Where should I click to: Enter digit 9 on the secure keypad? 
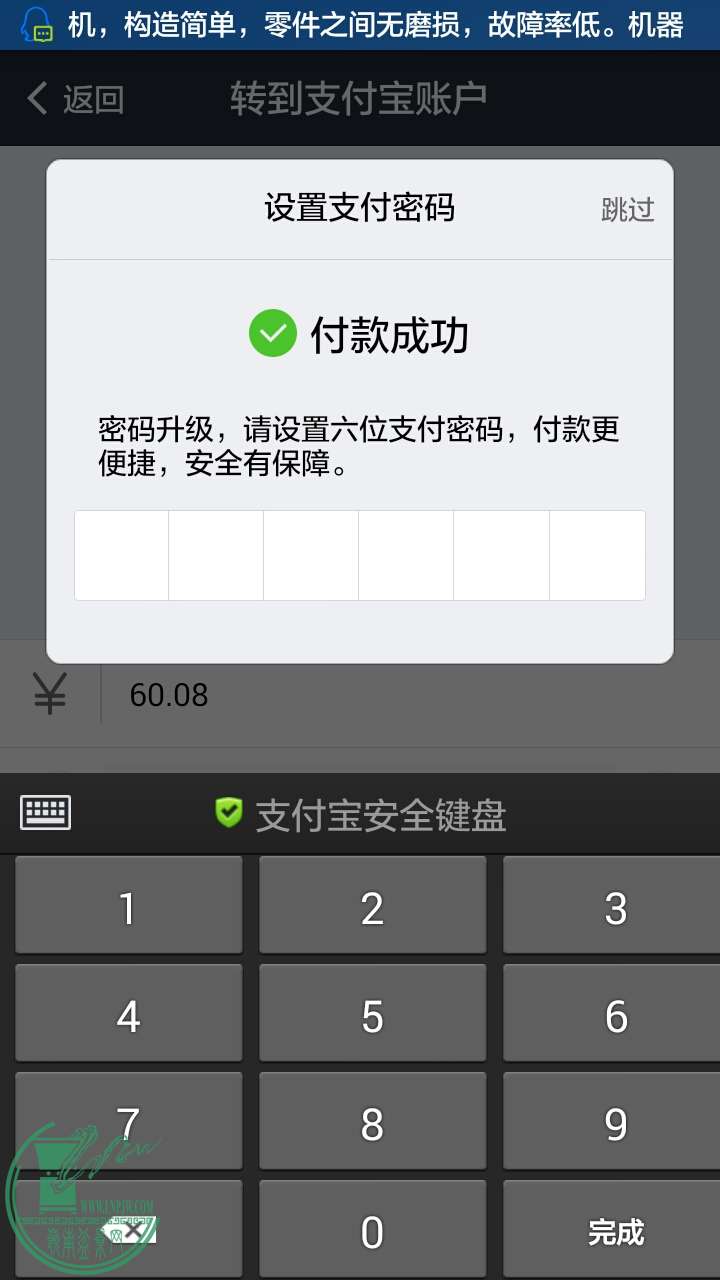click(x=615, y=1122)
